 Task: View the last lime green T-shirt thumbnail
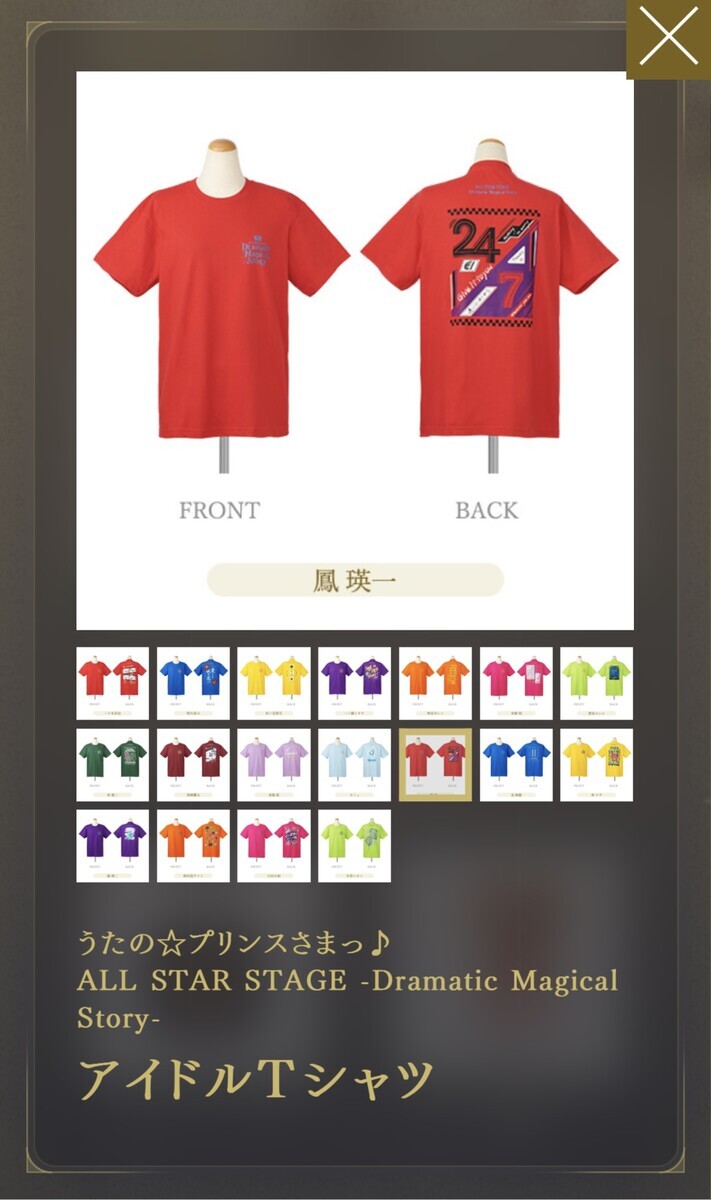point(354,846)
